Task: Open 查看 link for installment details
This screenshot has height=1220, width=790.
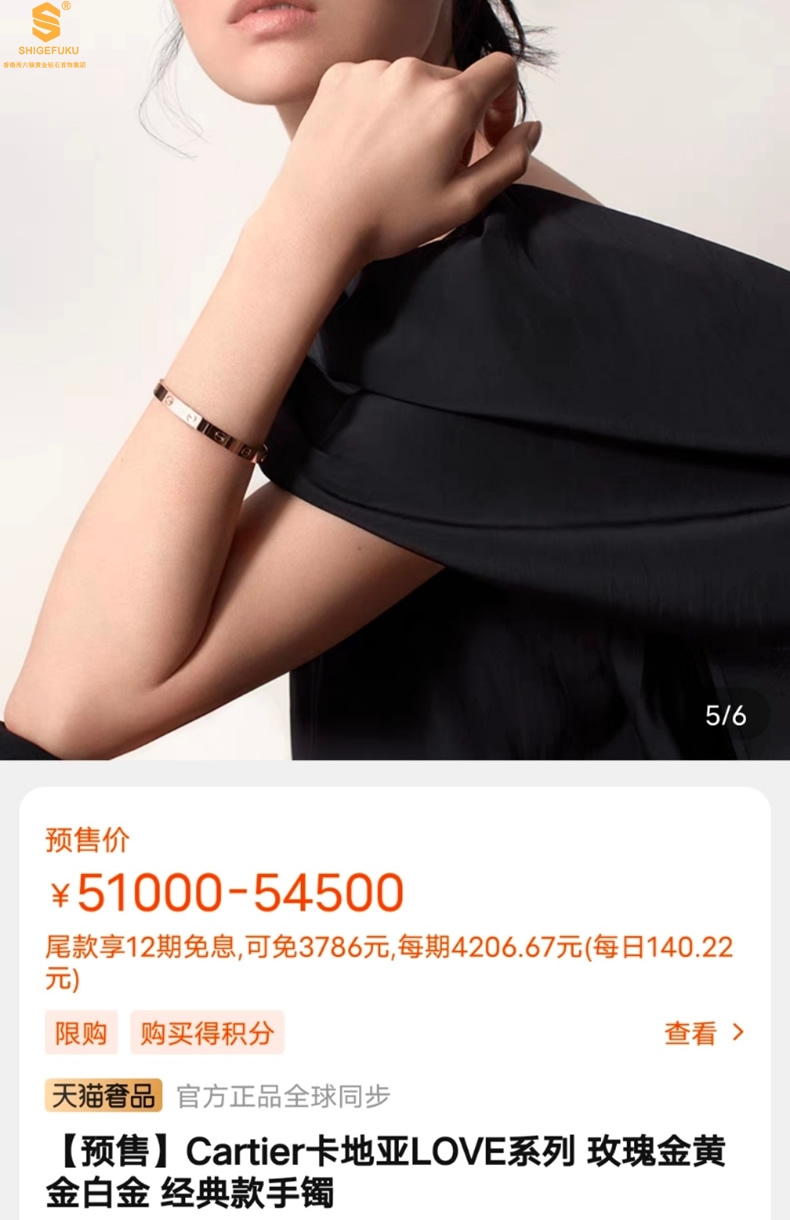Action: click(x=703, y=1033)
